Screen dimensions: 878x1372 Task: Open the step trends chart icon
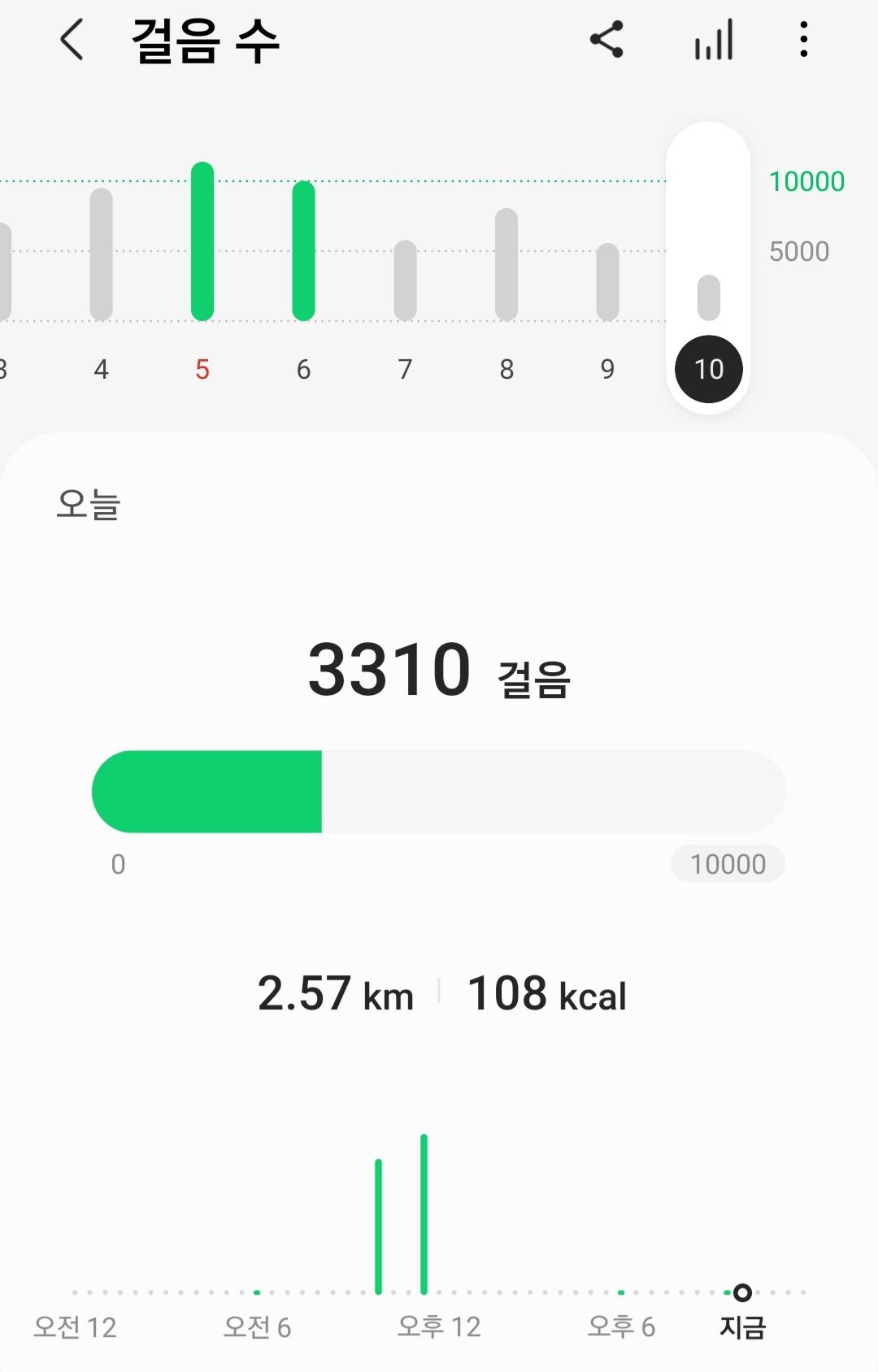(x=714, y=40)
